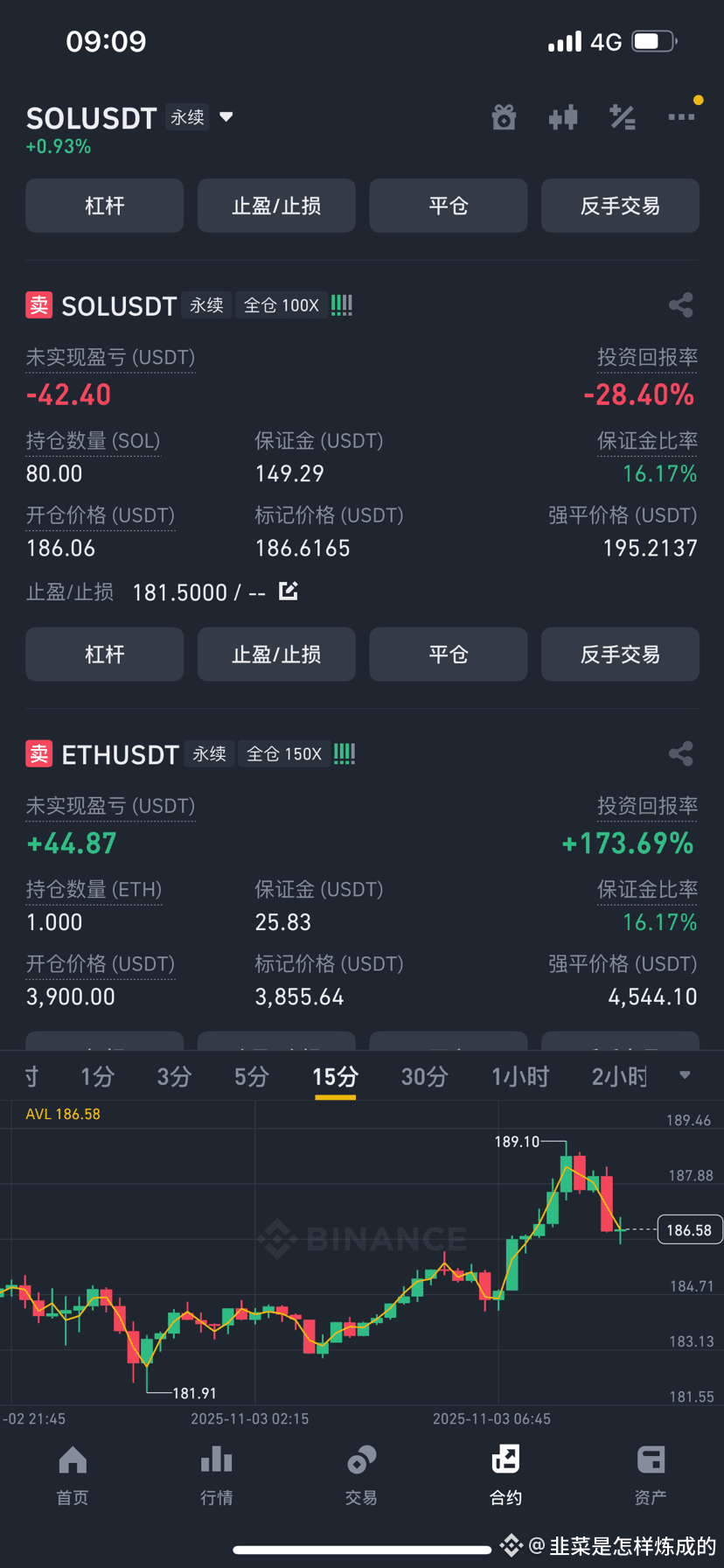Select the 1小时 chart interval
Screen dimensions: 724x1568
coord(520,1077)
